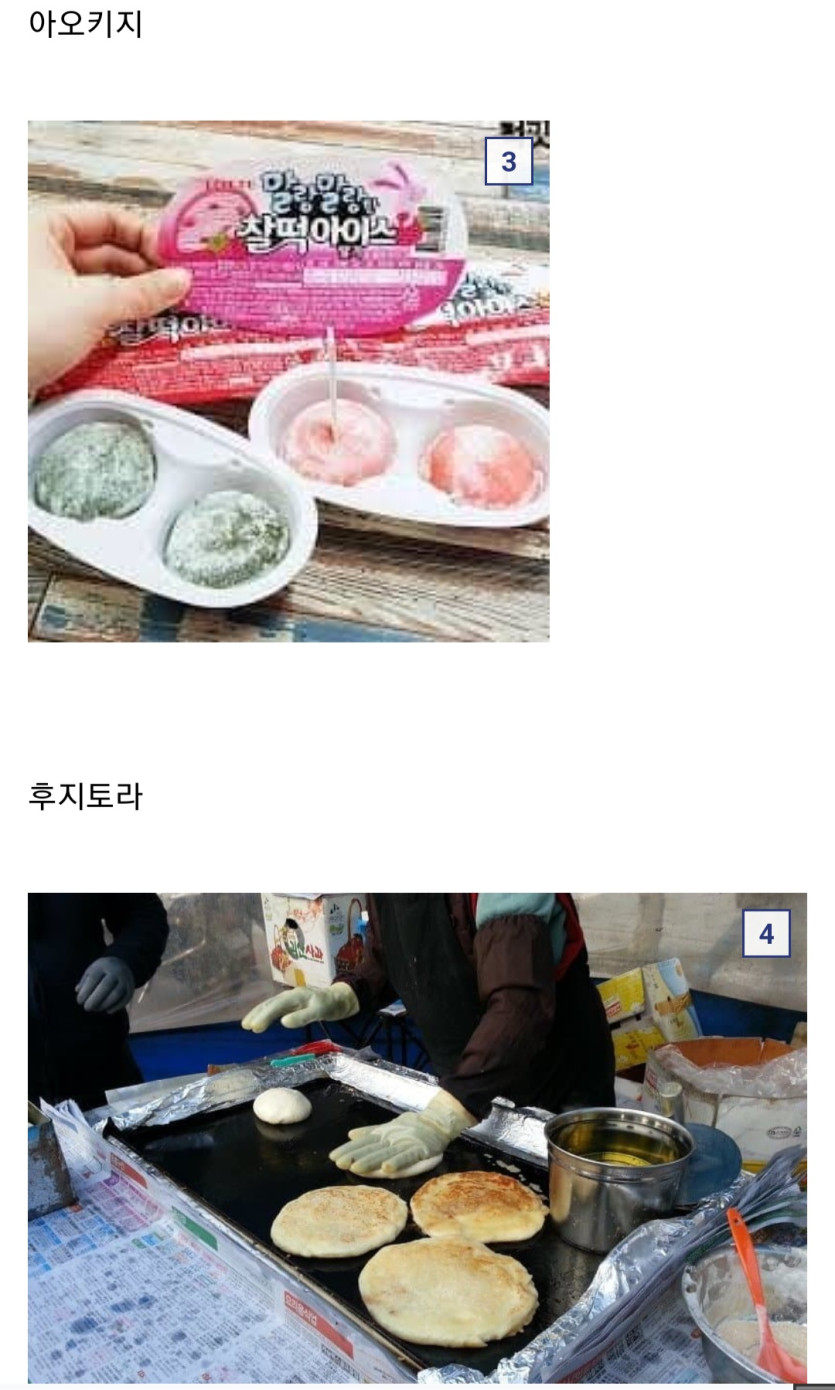View the hotteok griddle photo numbered 4
The image size is (835, 1390).
point(417,1137)
